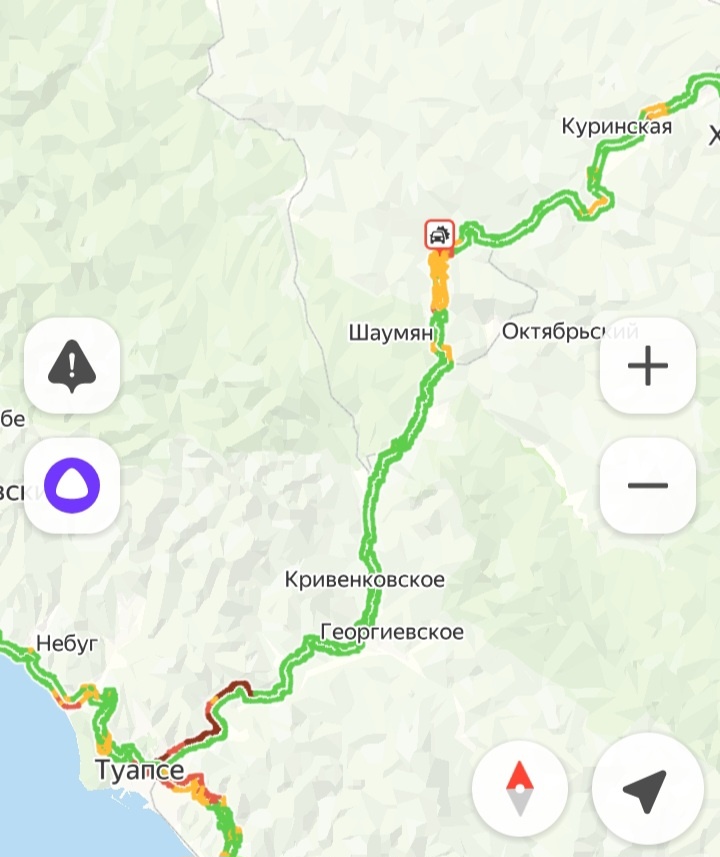Image resolution: width=720 pixels, height=857 pixels.
Task: Zoom in using the plus button
Action: click(649, 365)
